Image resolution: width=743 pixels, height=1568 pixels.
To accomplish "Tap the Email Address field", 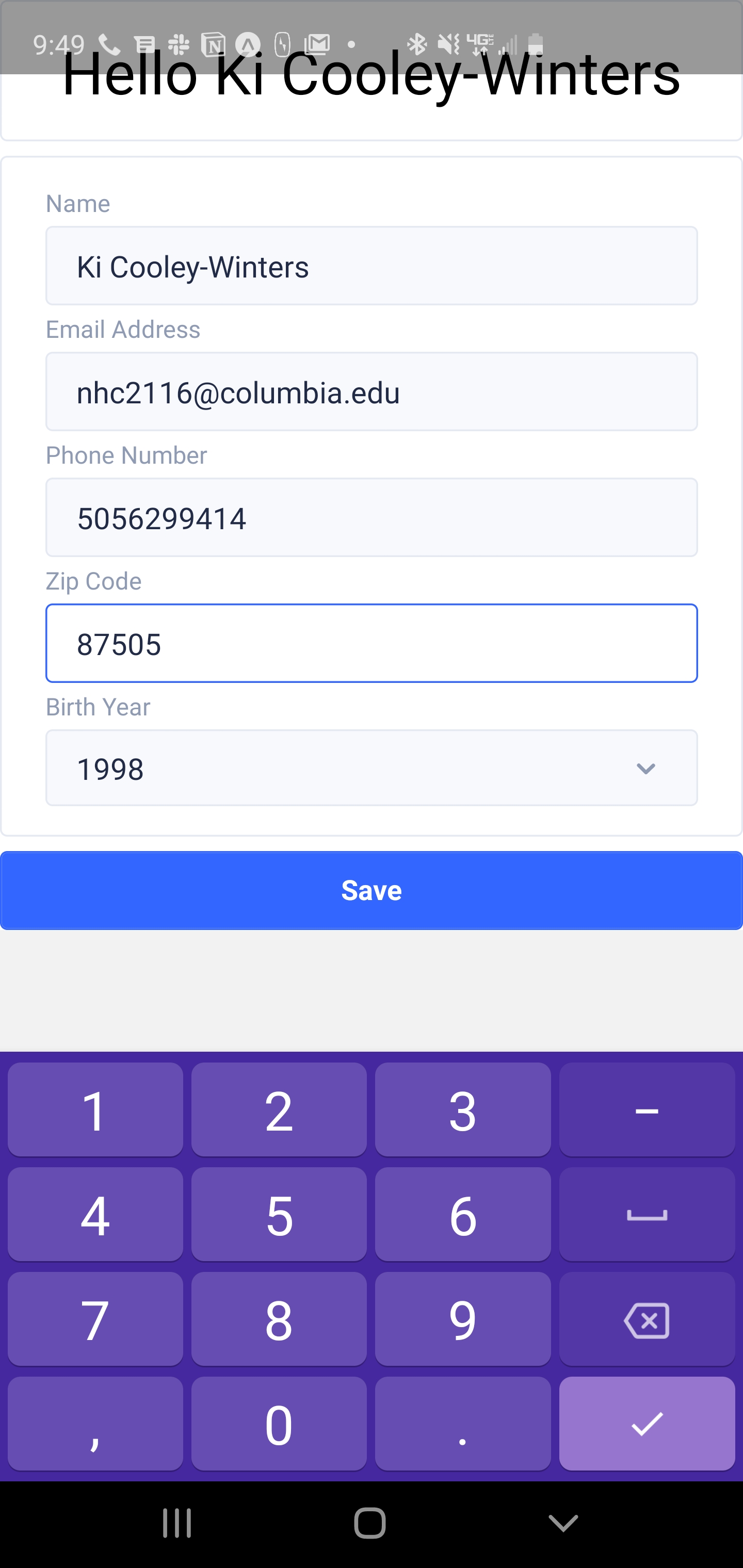I will (372, 391).
